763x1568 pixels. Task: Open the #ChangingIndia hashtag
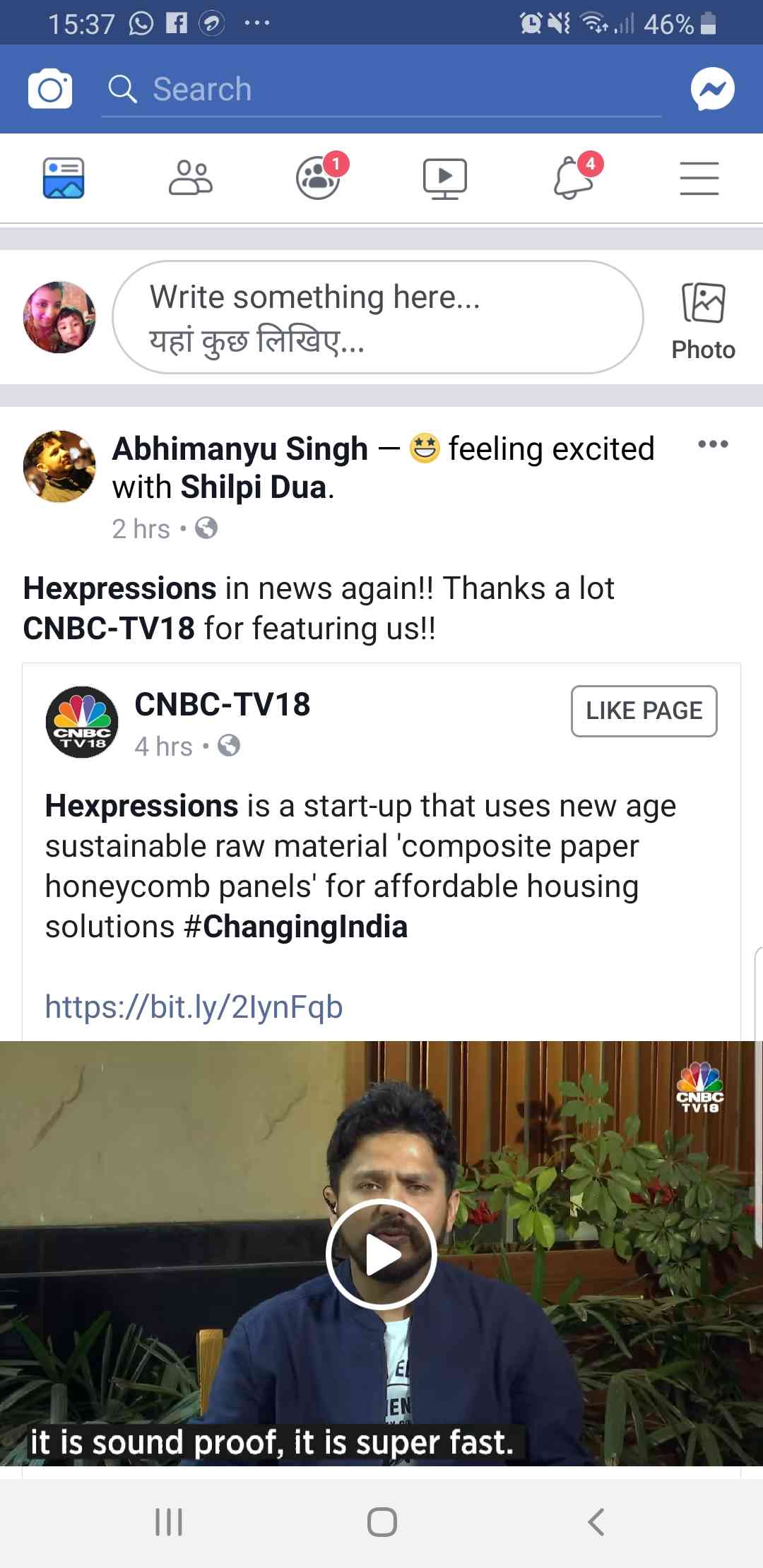297,927
